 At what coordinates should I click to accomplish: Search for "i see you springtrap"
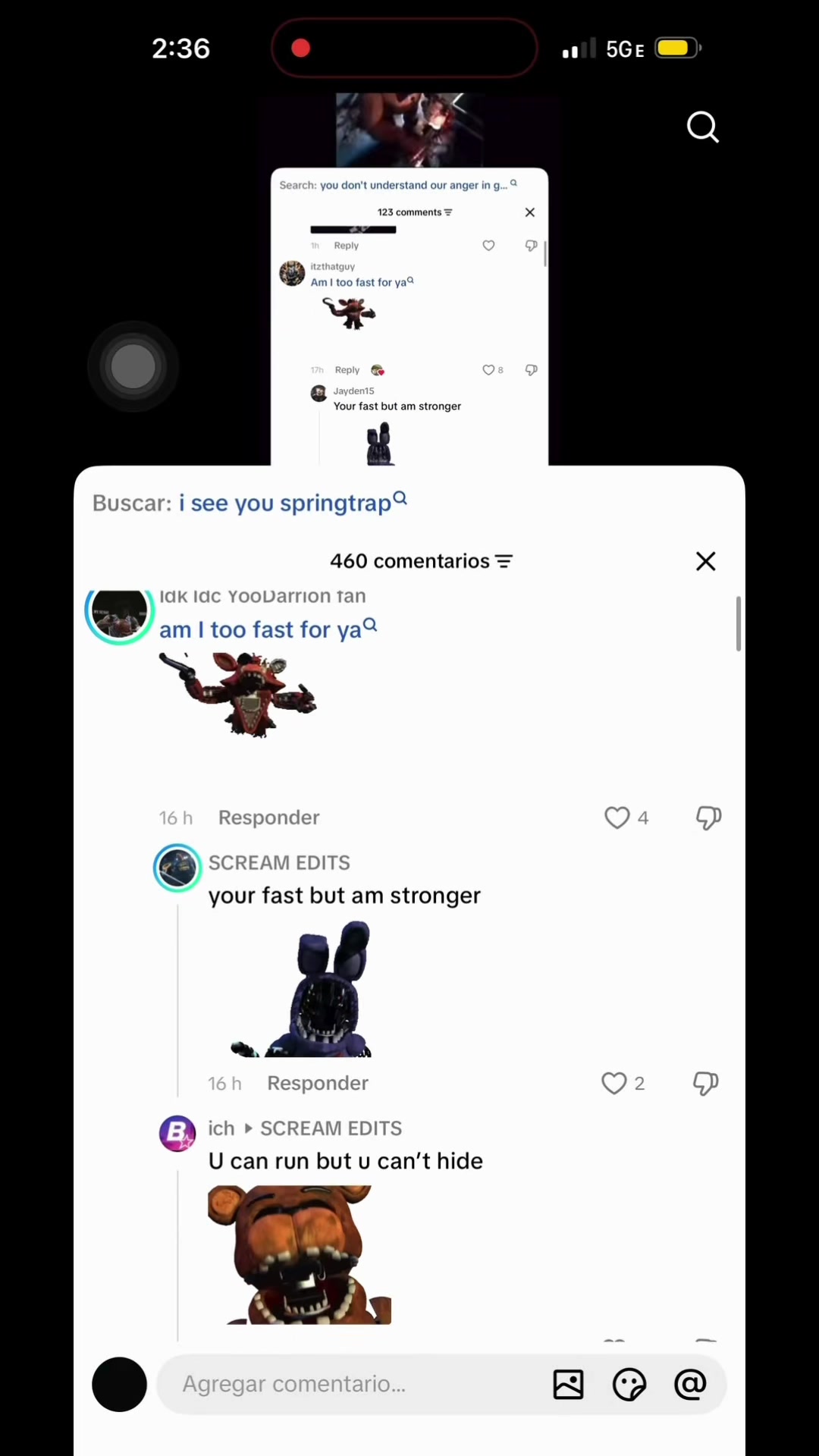293,503
